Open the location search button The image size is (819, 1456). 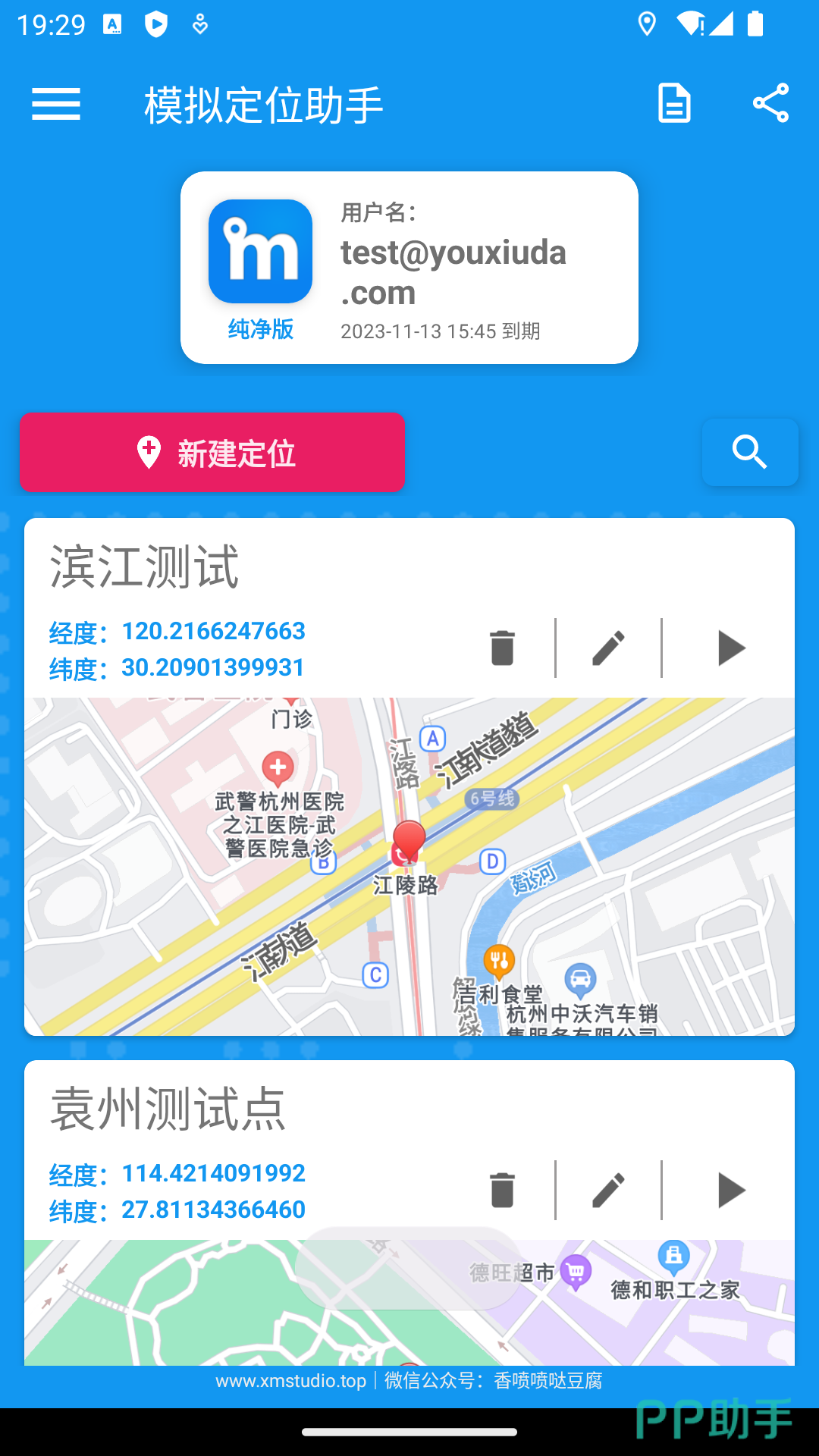(x=750, y=452)
